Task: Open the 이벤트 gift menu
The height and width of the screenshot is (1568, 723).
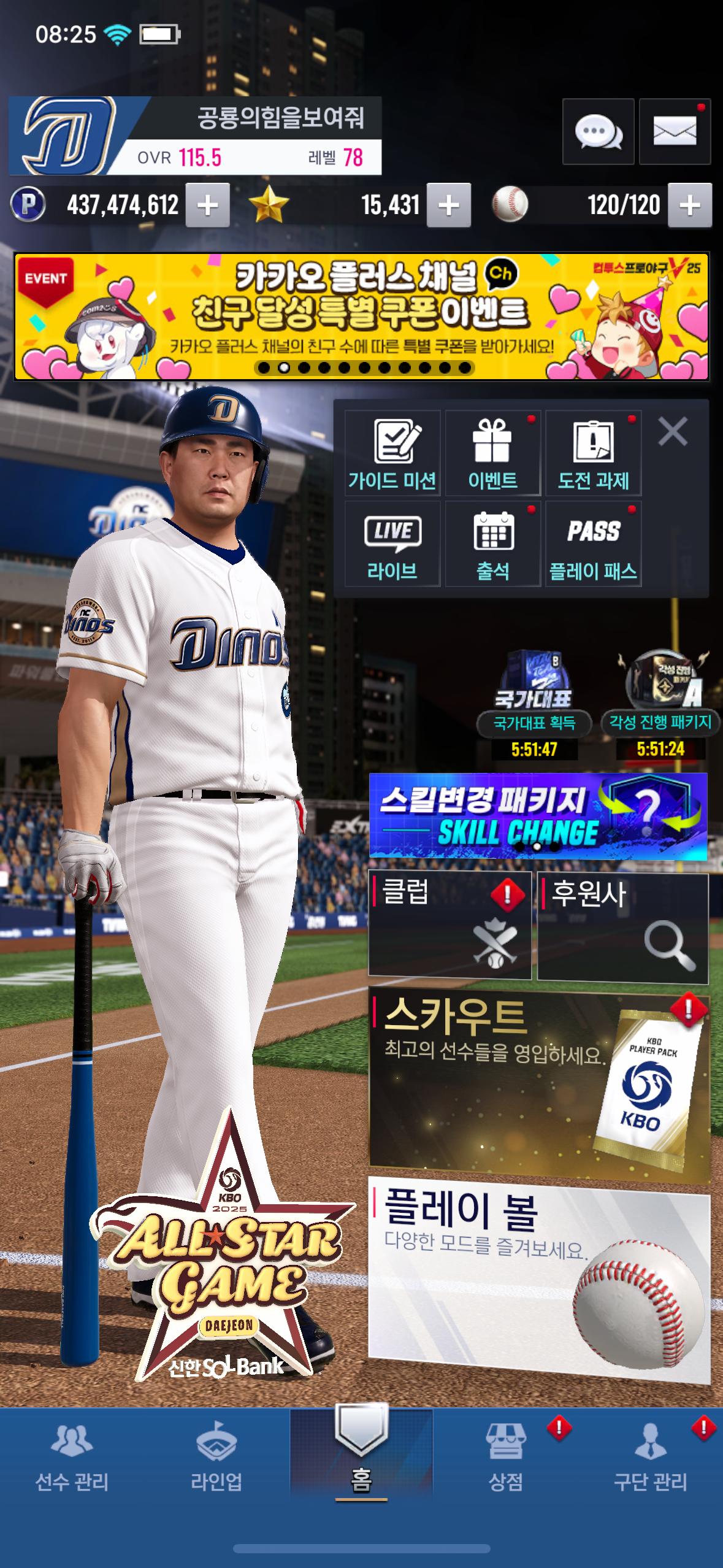Action: (492, 454)
